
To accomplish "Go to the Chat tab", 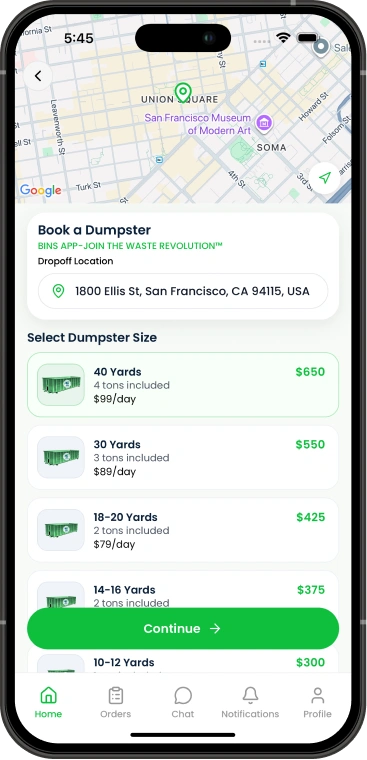I will tap(183, 702).
